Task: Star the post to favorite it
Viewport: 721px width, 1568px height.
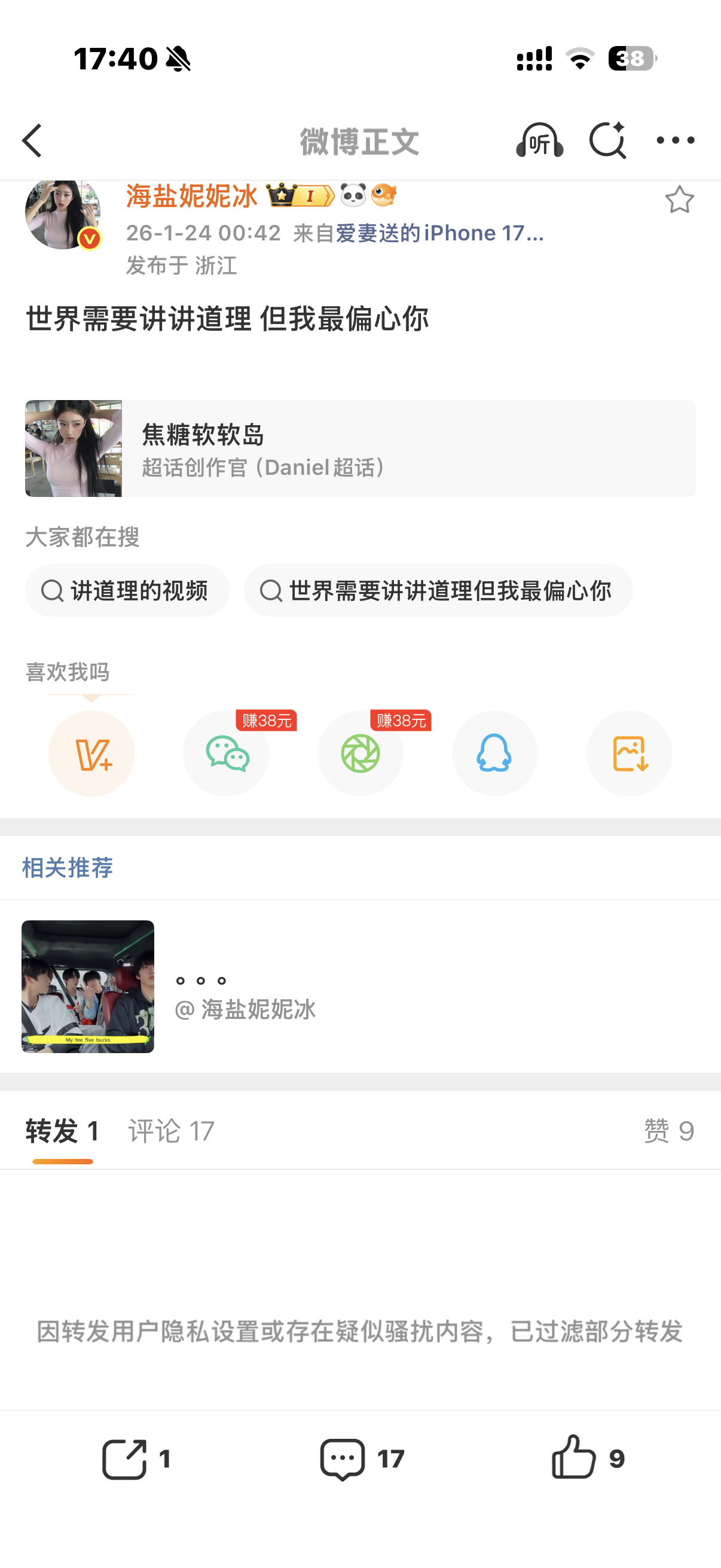Action: point(680,200)
